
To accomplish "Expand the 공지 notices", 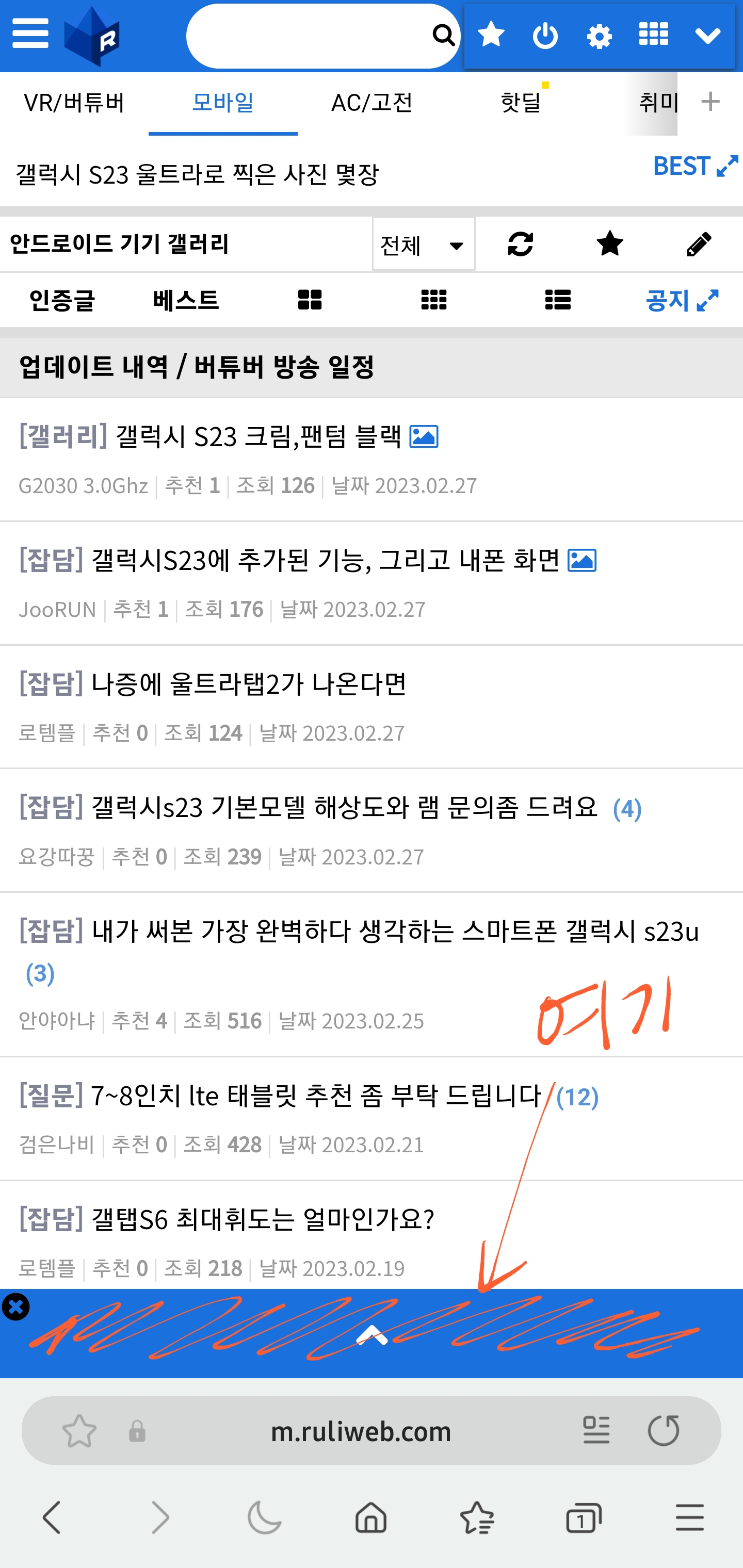I will [x=682, y=300].
